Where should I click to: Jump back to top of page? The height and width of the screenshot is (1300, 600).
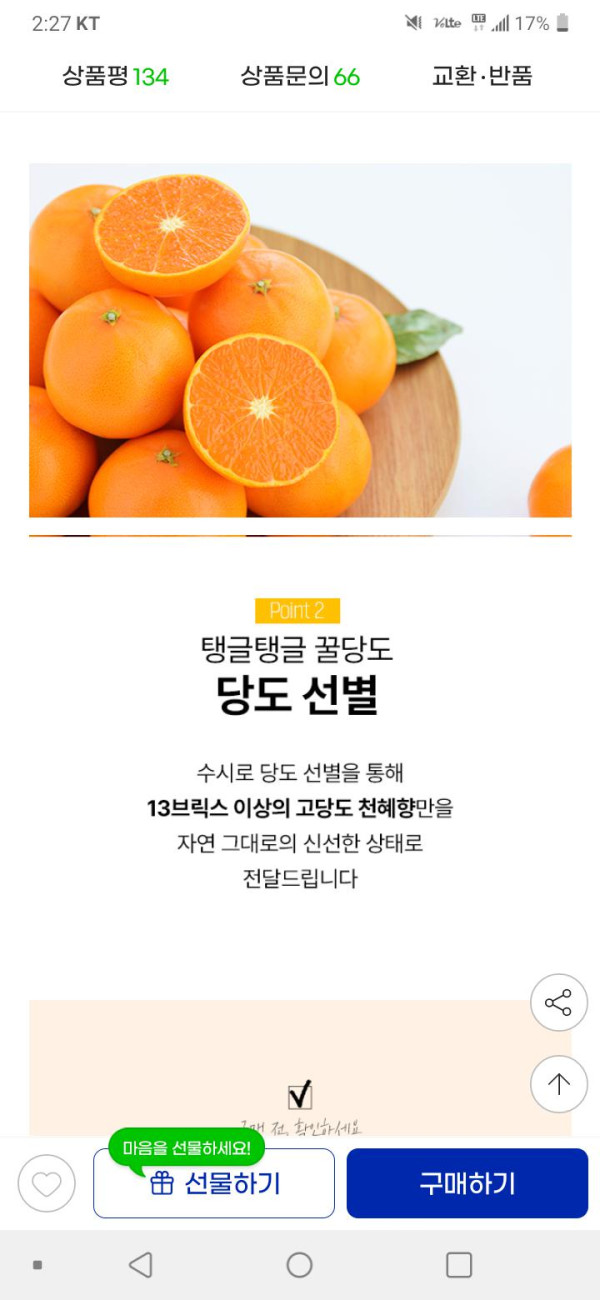pos(558,1084)
